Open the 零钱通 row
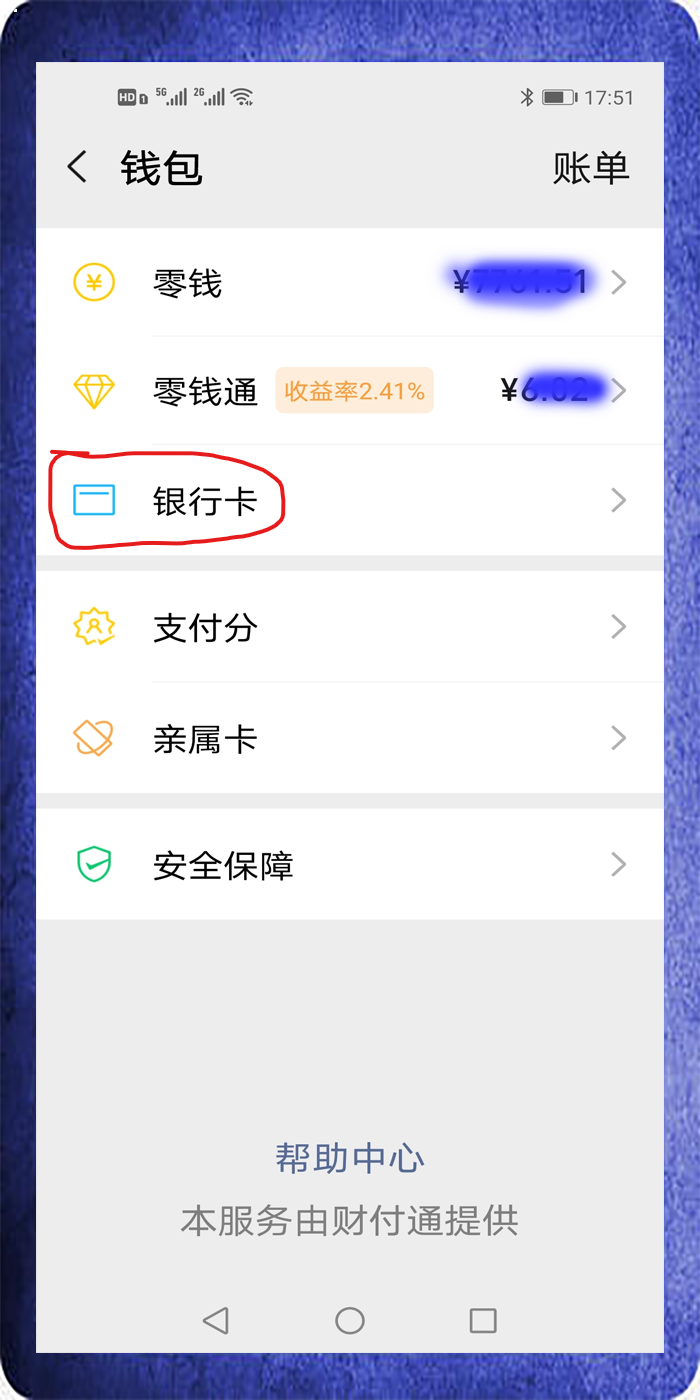 pos(350,390)
